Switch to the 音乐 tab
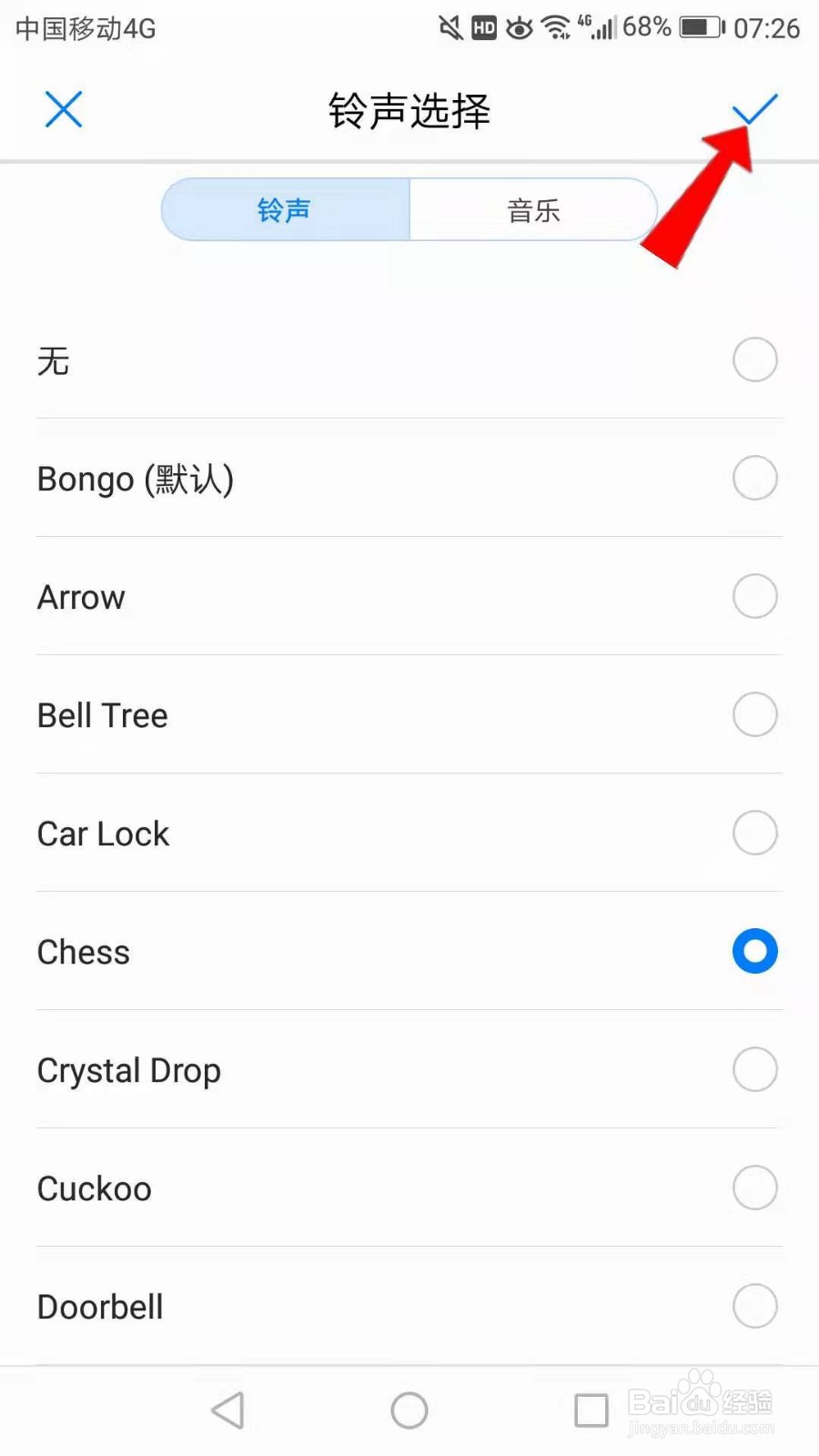 pos(533,209)
